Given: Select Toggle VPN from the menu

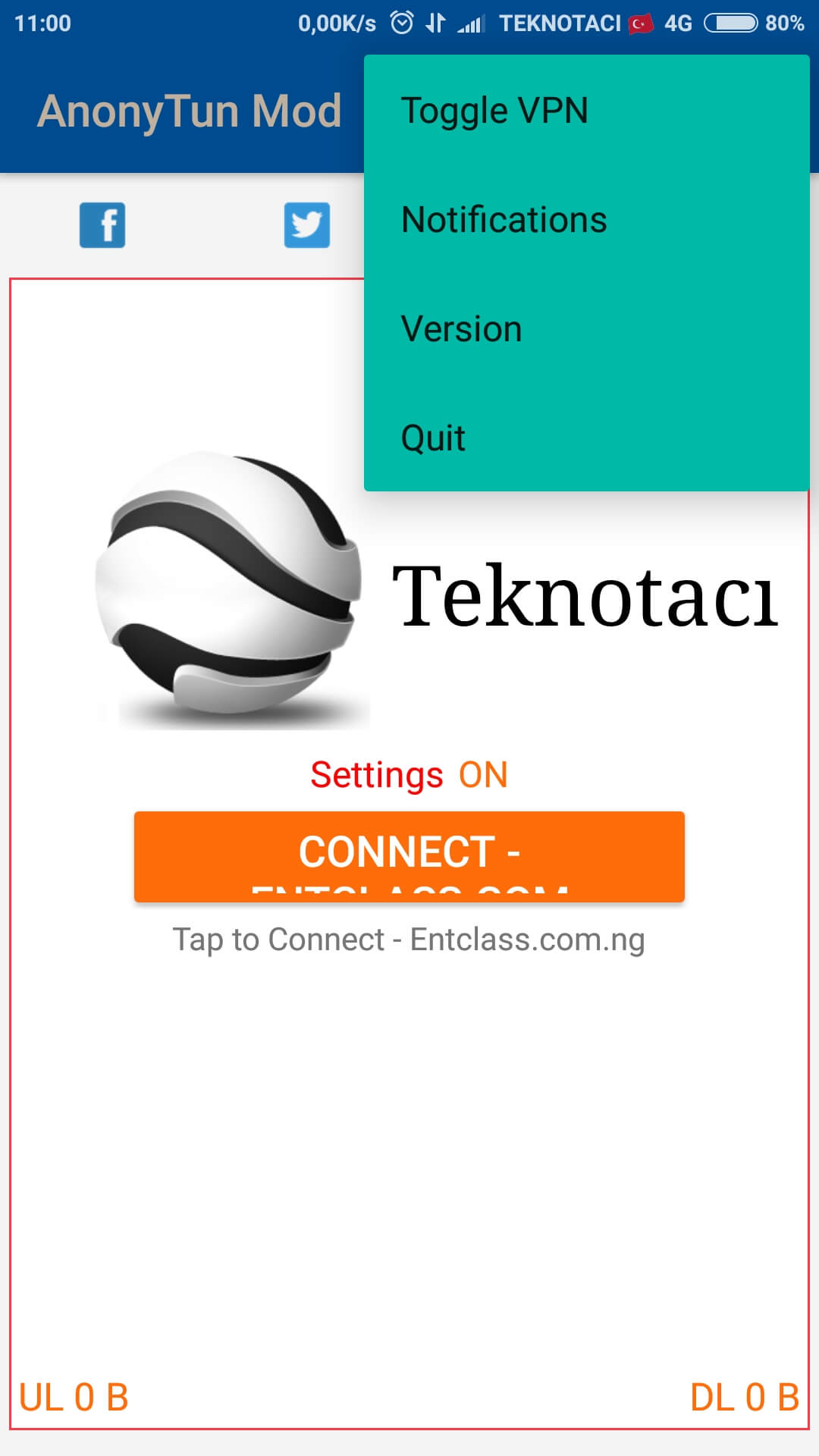Looking at the screenshot, I should point(586,110).
